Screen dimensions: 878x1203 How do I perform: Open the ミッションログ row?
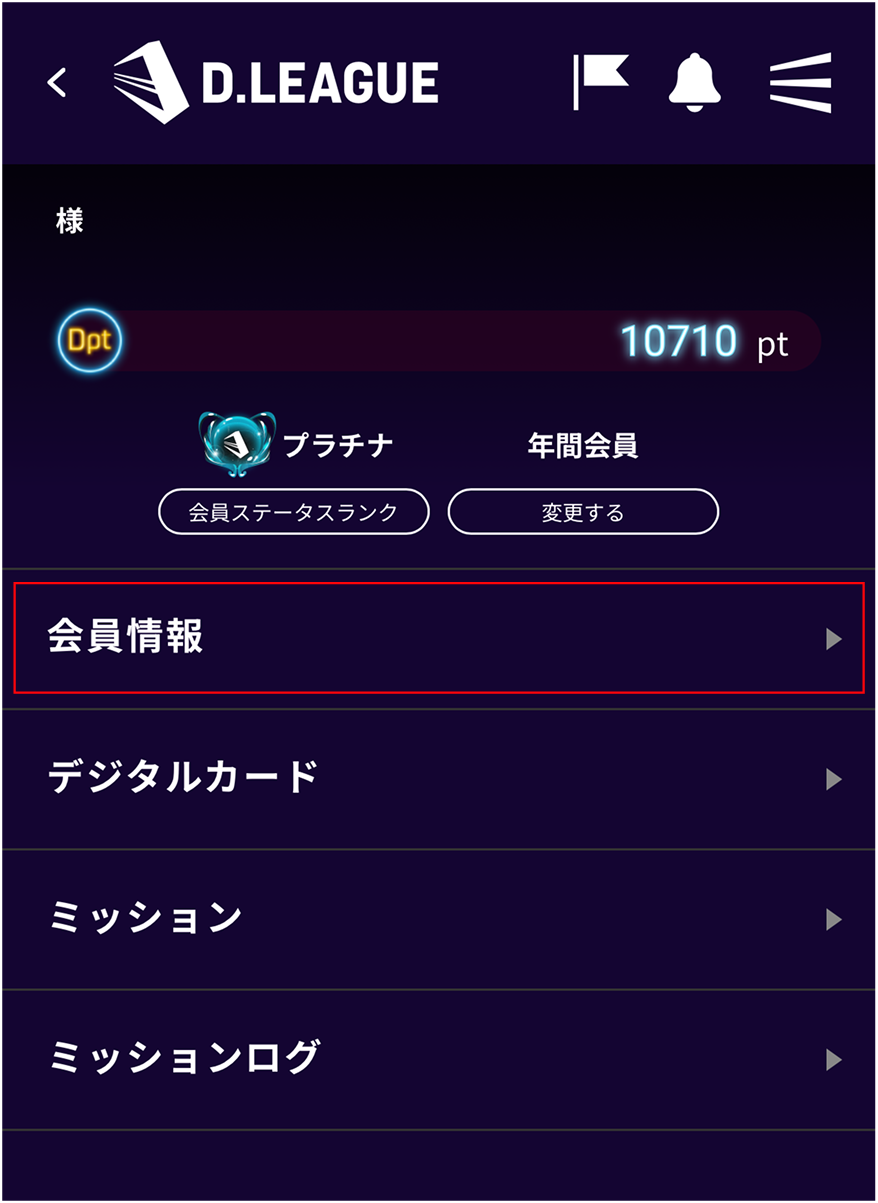point(438,1058)
